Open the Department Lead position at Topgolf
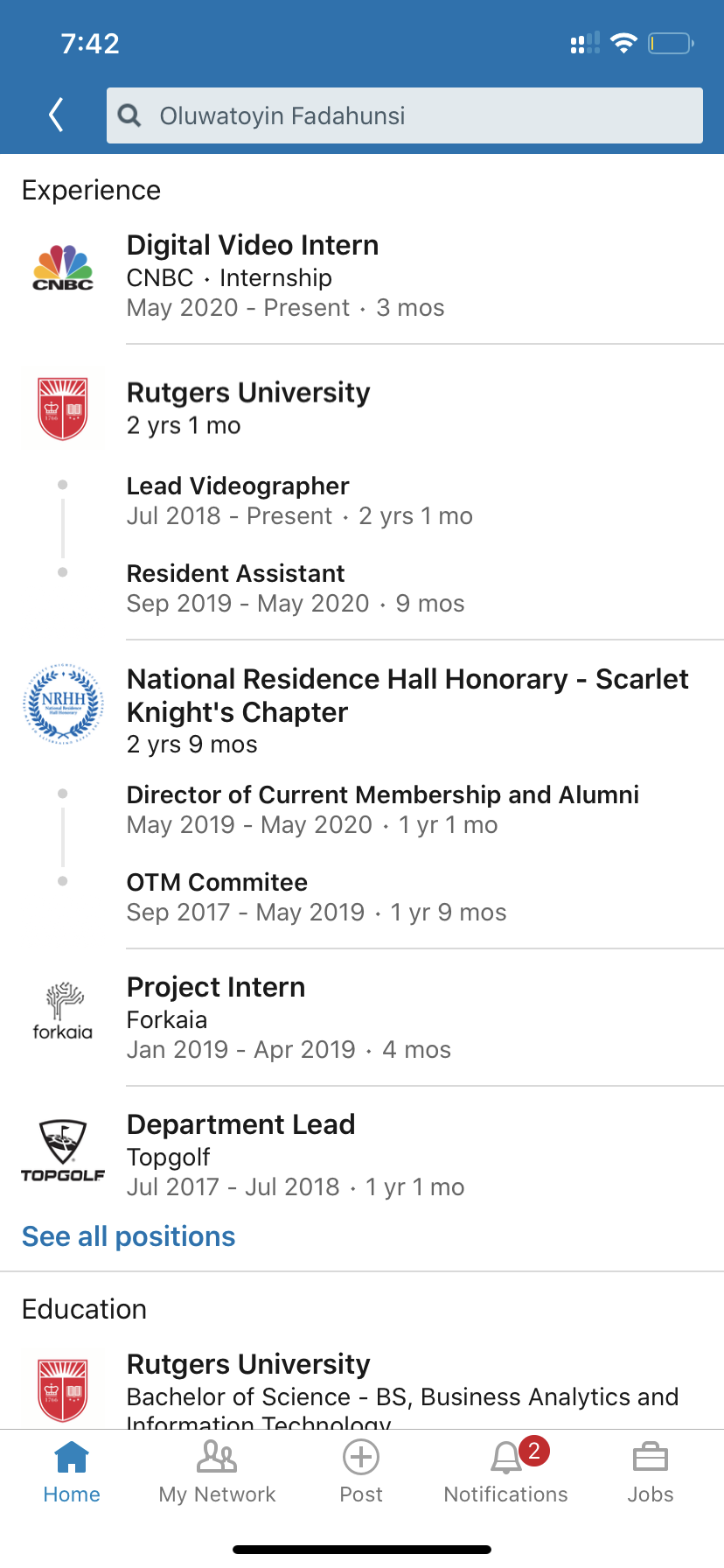 click(x=240, y=1125)
